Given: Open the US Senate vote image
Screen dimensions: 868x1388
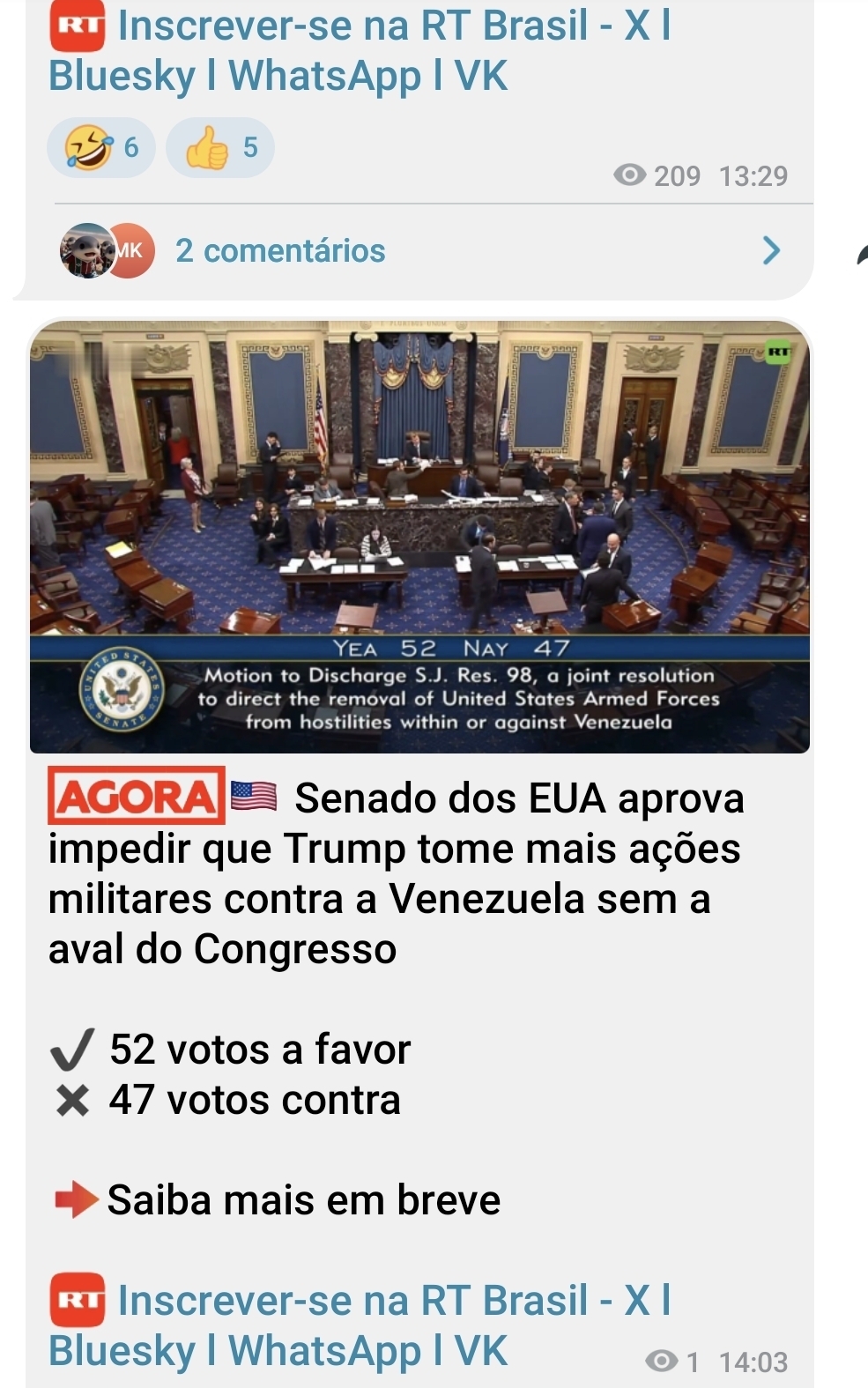Looking at the screenshot, I should pyautogui.click(x=419, y=537).
